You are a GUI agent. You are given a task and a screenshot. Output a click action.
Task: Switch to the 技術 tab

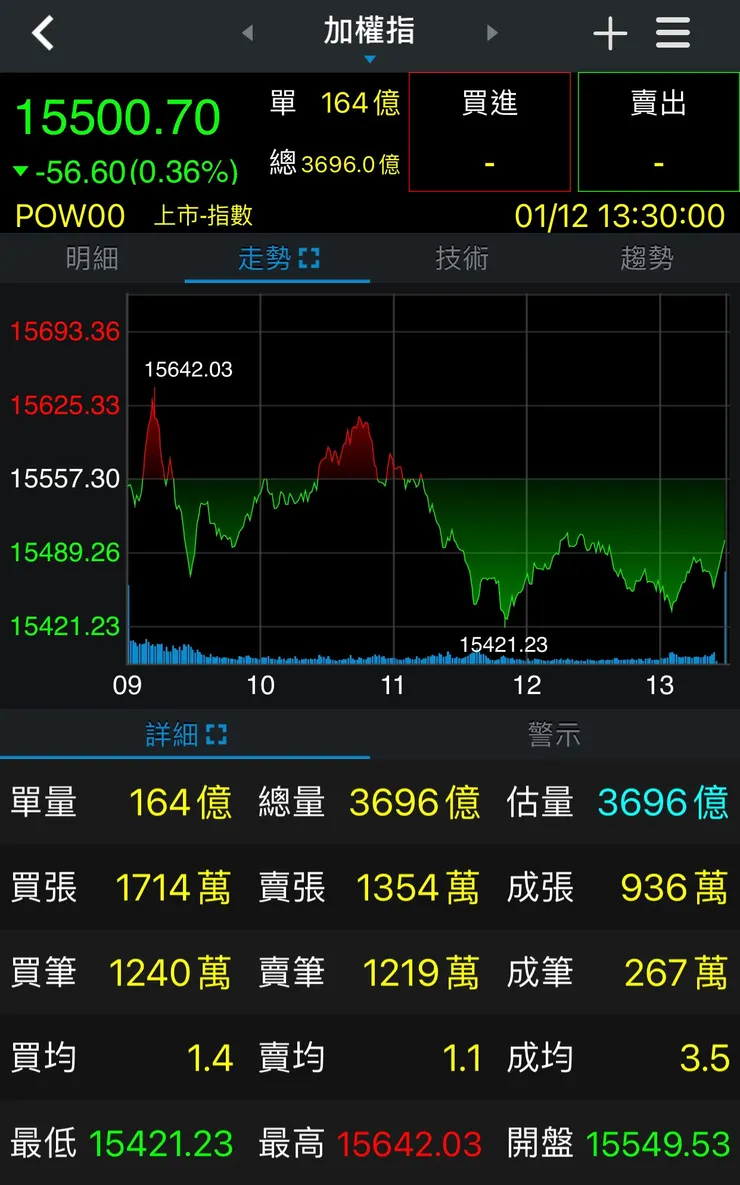click(462, 258)
